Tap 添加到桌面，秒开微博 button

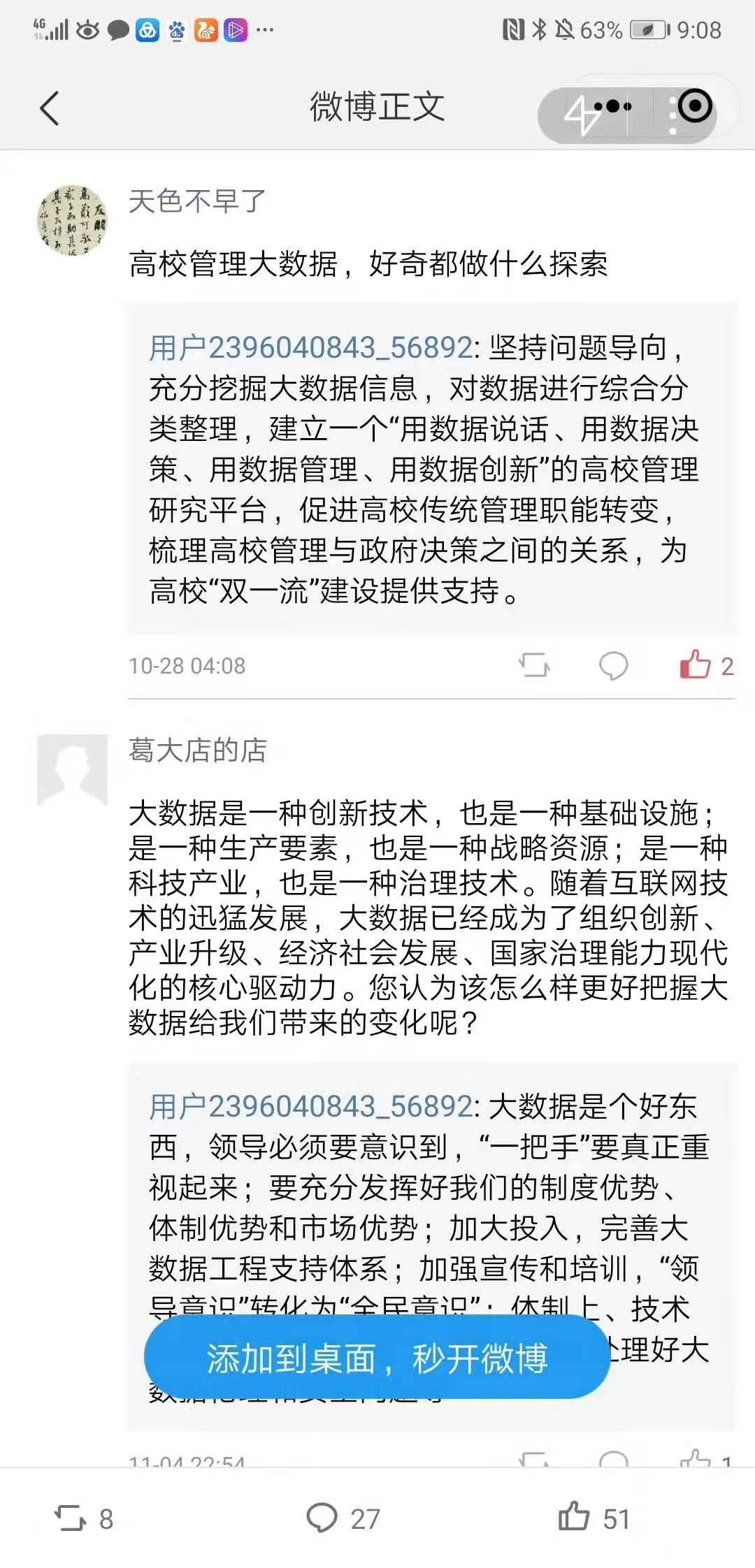coord(377,1358)
